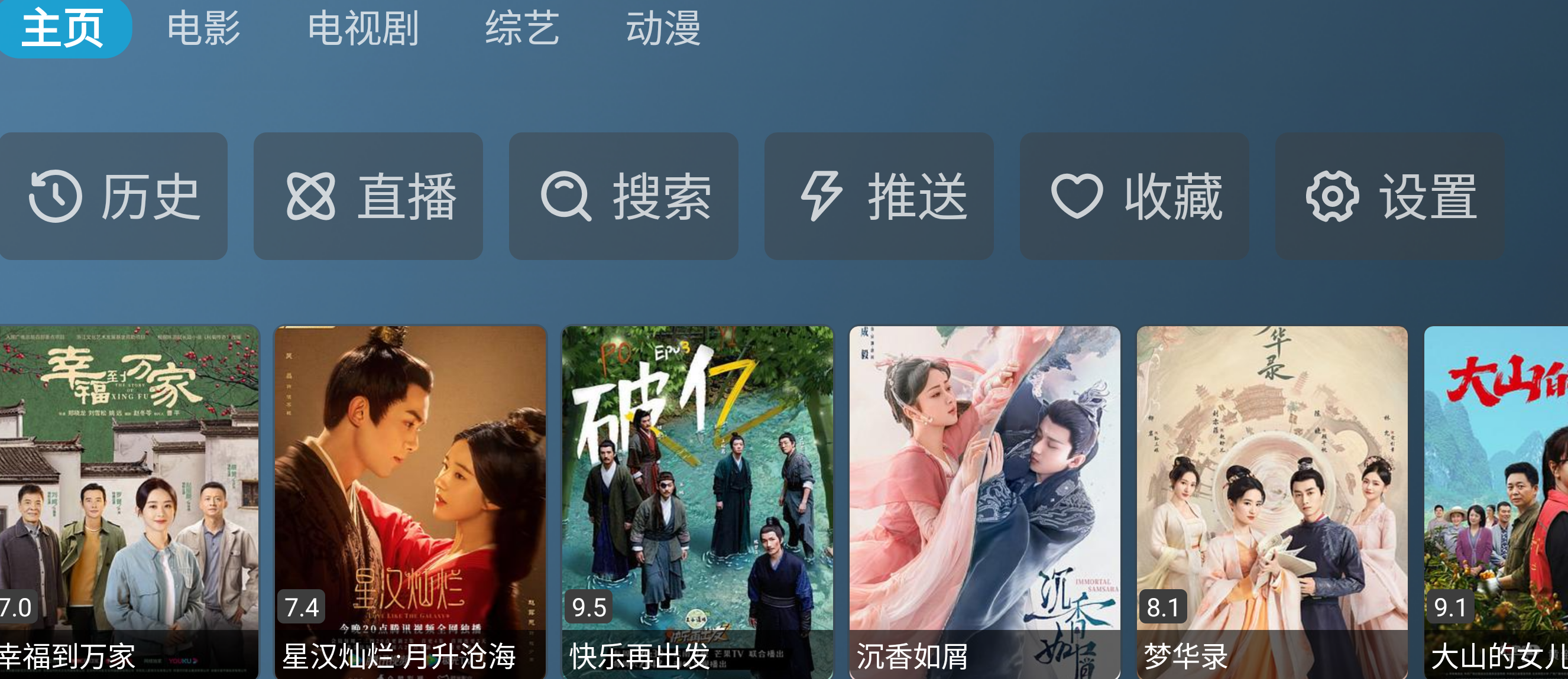Go to the 动漫 tab
1568x679 pixels.
point(663,28)
